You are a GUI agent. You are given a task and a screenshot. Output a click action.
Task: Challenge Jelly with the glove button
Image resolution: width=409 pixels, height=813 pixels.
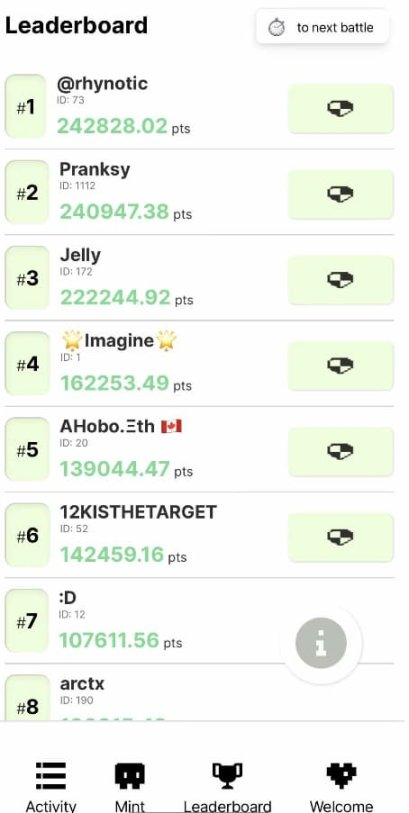click(x=341, y=280)
